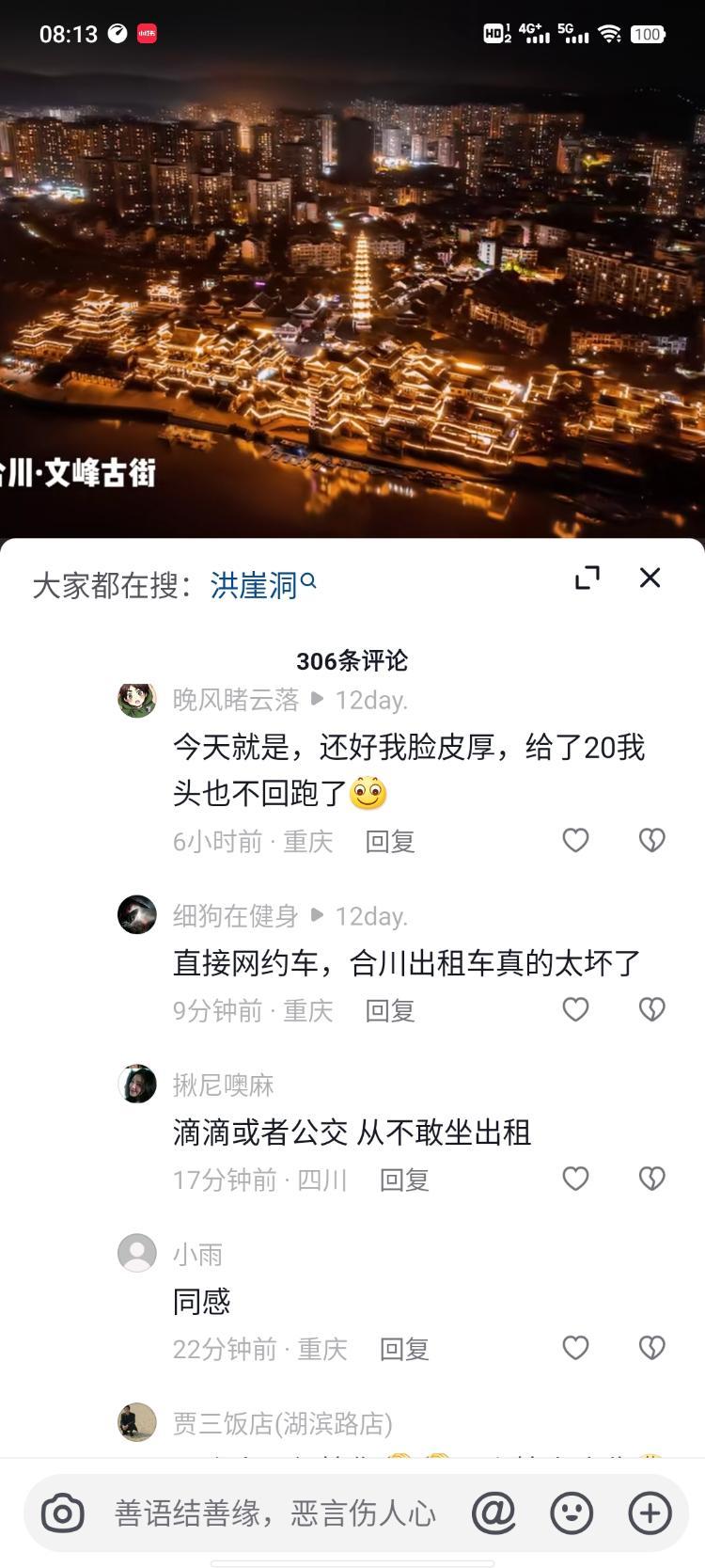
Task: Open 揪尼噢麻's profile avatar
Action: tap(137, 1084)
